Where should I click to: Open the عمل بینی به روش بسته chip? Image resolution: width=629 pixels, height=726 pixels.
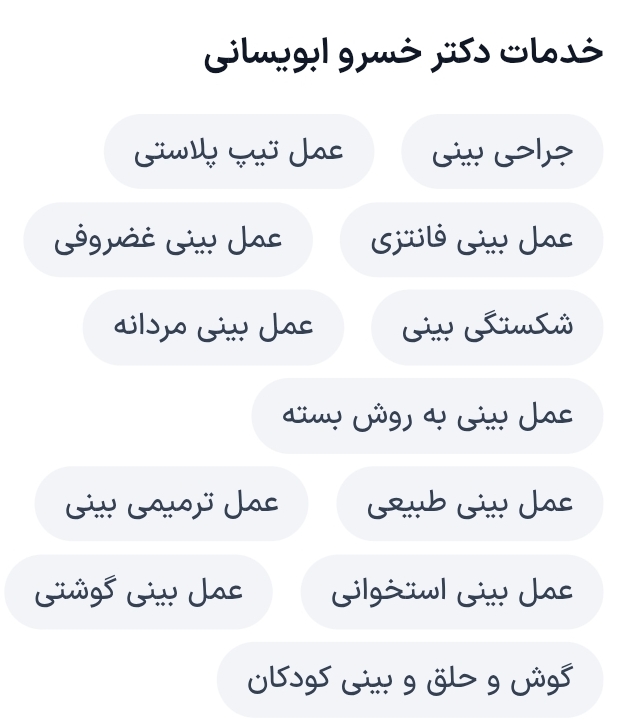pos(427,415)
